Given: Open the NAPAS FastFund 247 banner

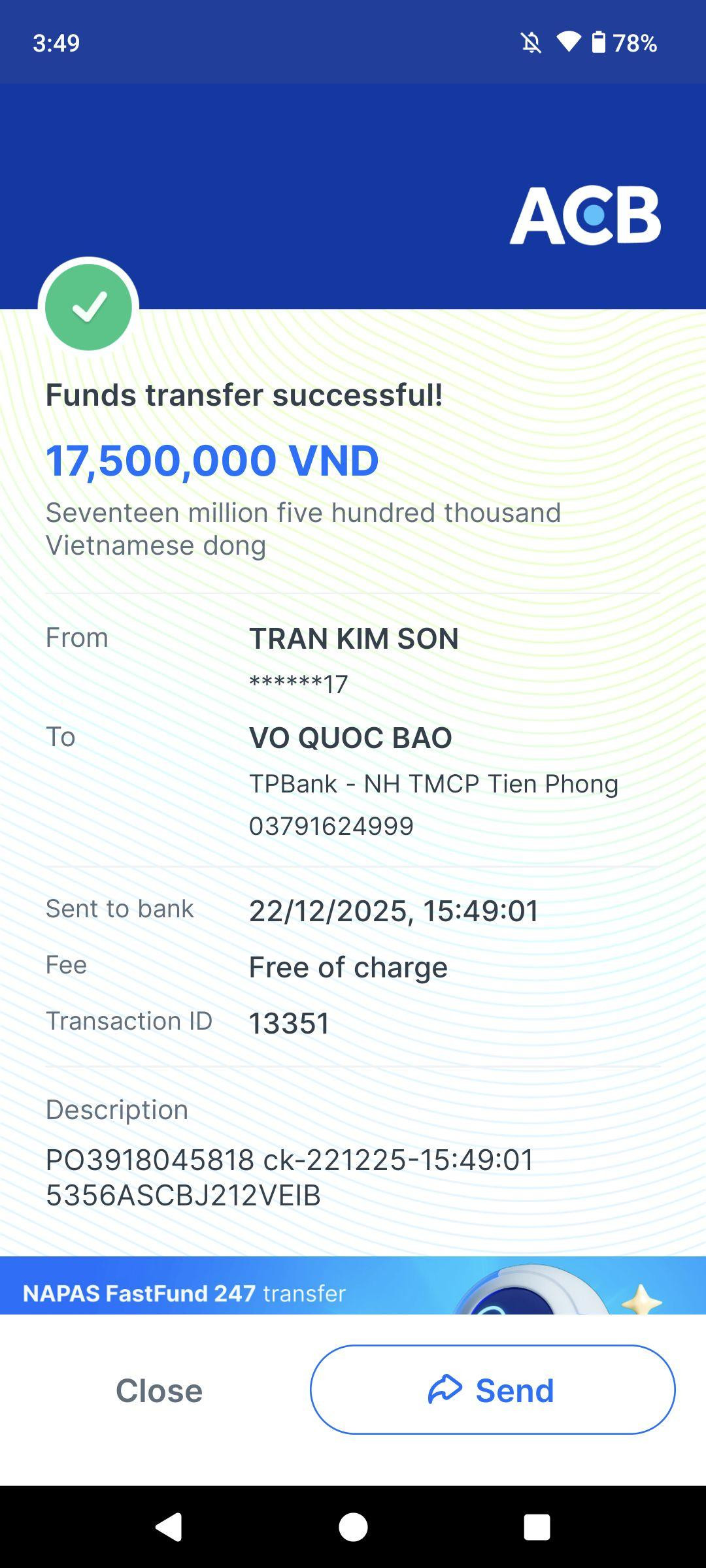Looking at the screenshot, I should point(353,1286).
